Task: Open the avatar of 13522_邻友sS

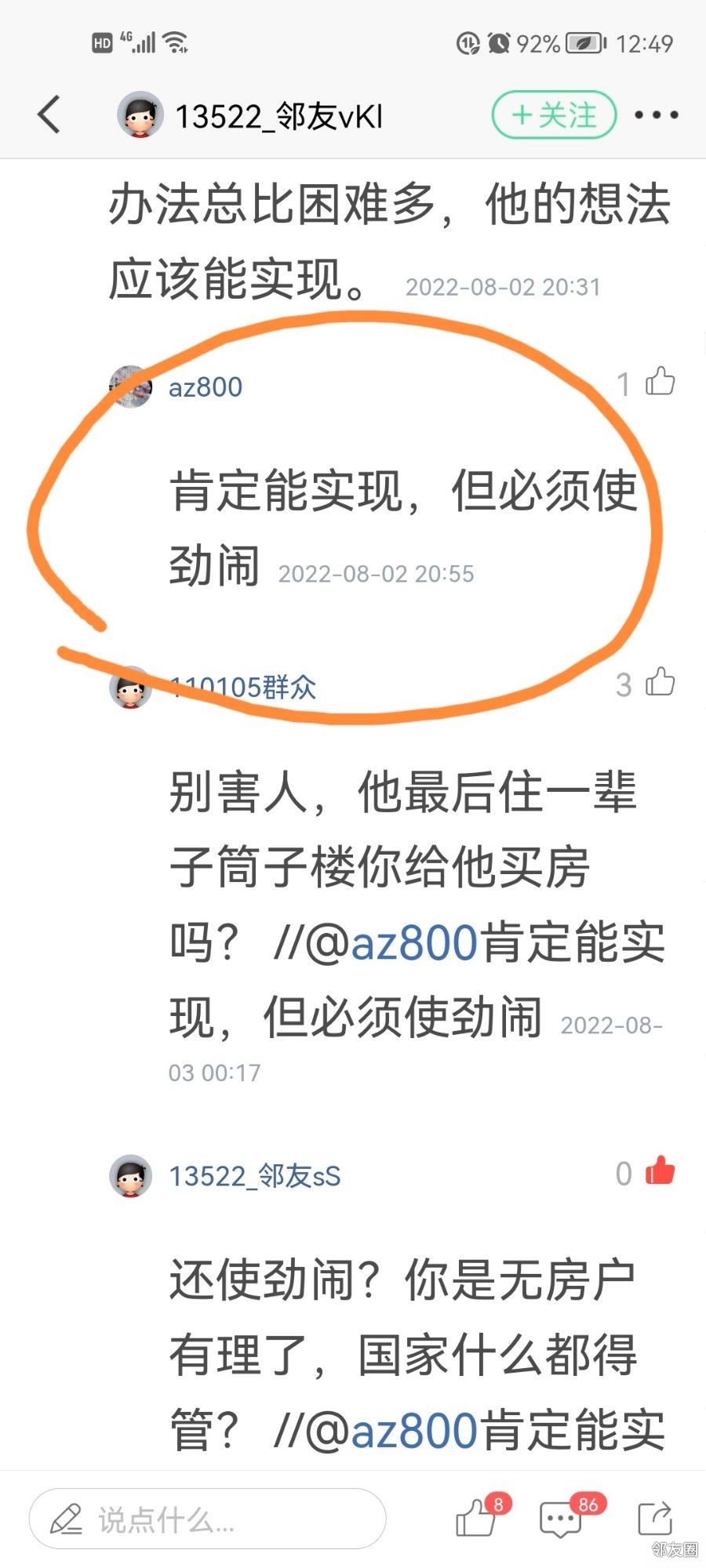Action: pyautogui.click(x=130, y=1176)
